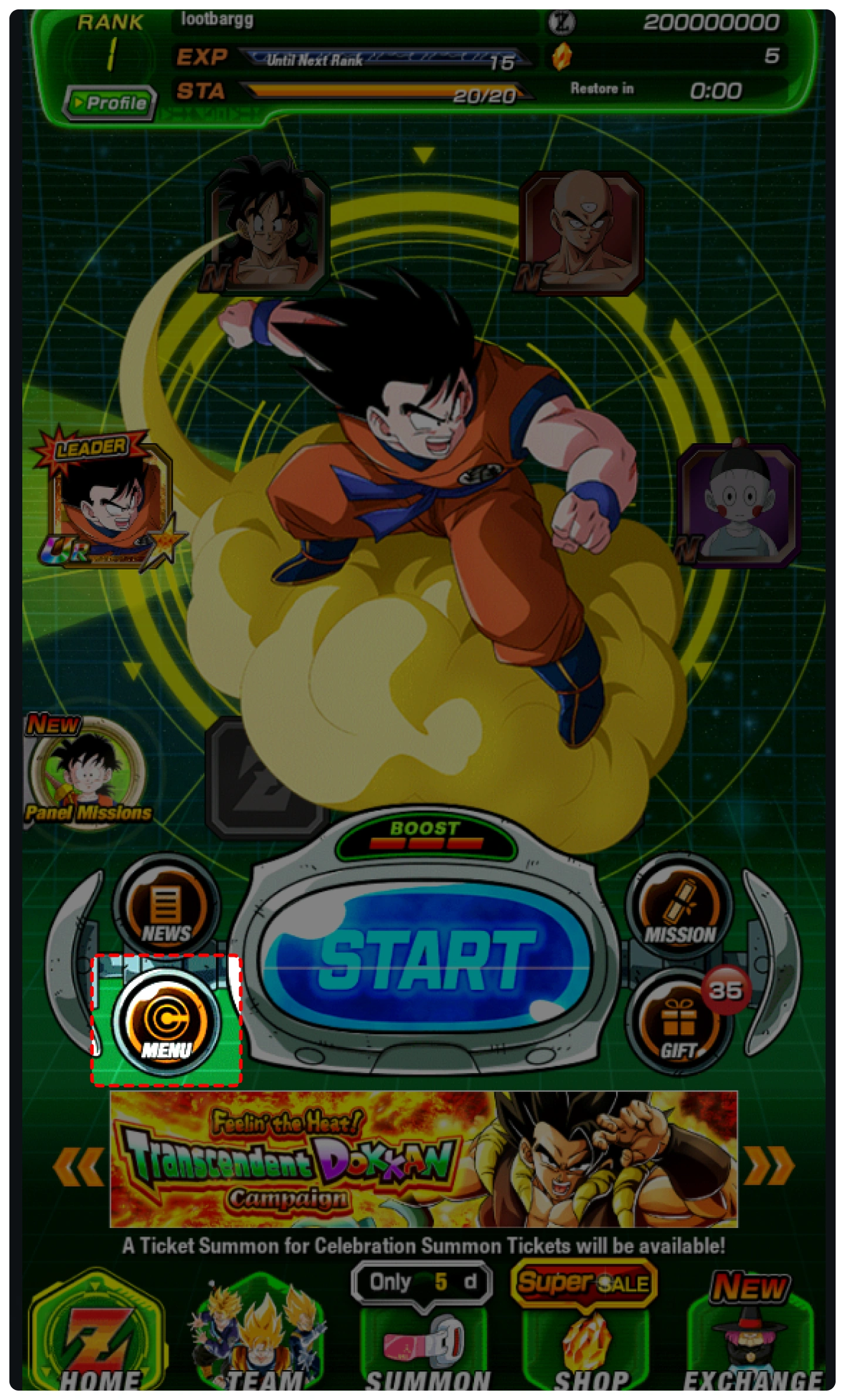Show the next banner with right arrows
This screenshot has width=845, height=1400.
click(769, 1165)
